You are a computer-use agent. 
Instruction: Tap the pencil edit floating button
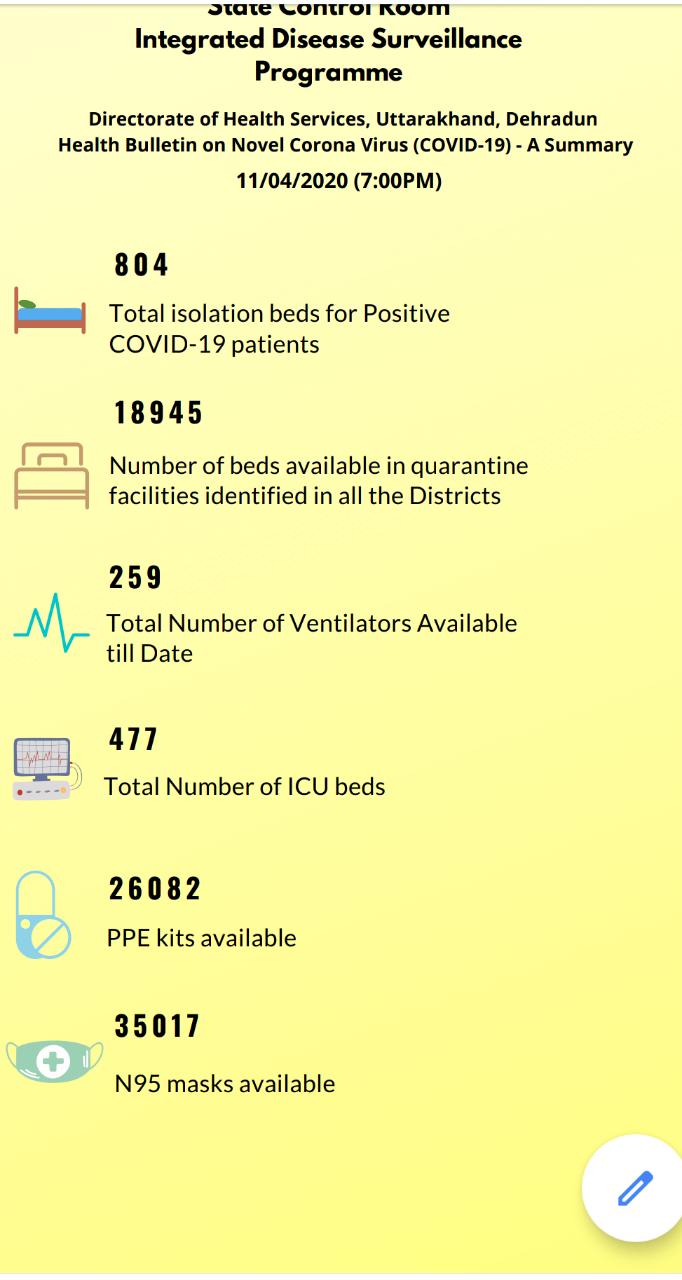(x=634, y=1188)
